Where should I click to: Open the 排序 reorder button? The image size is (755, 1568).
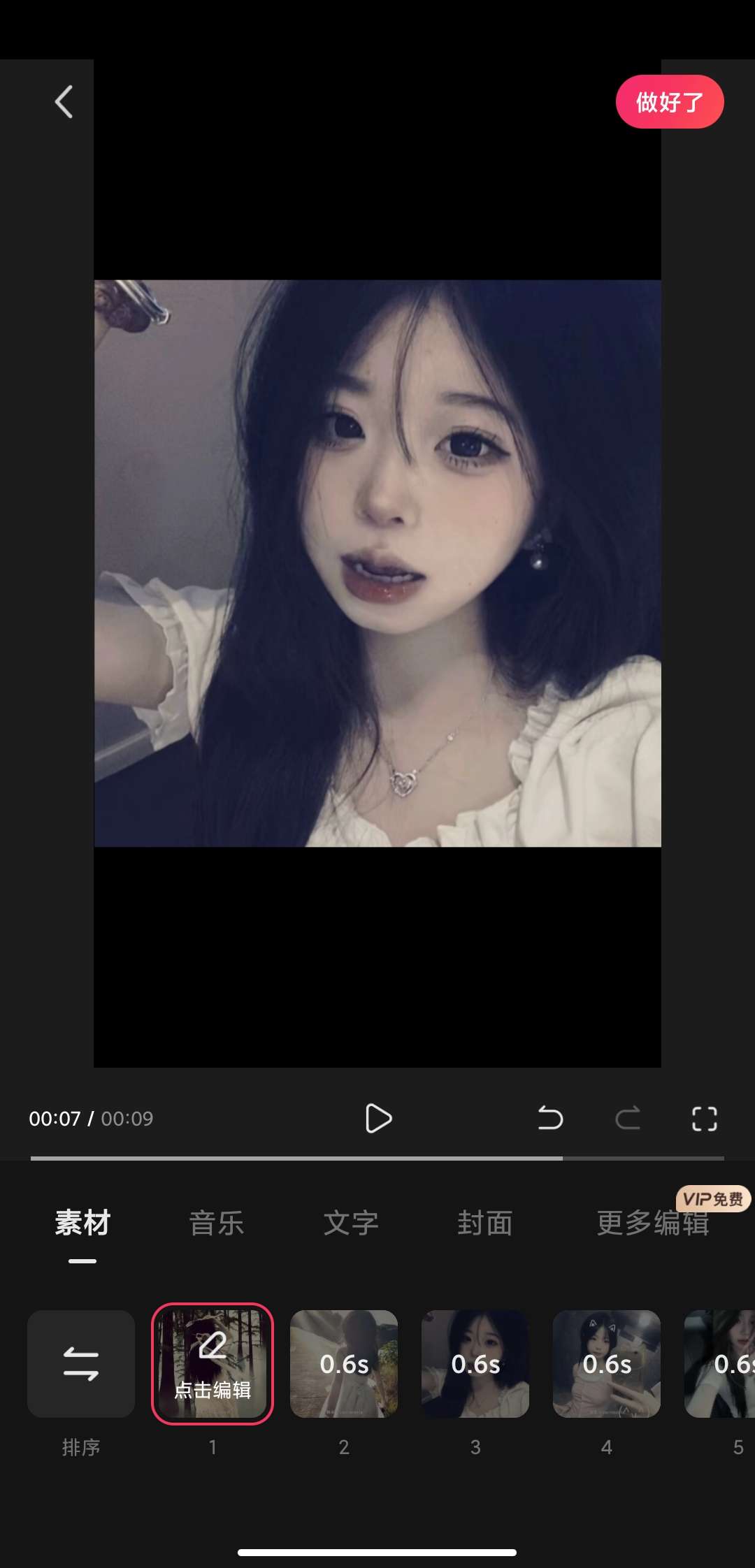pos(81,1364)
